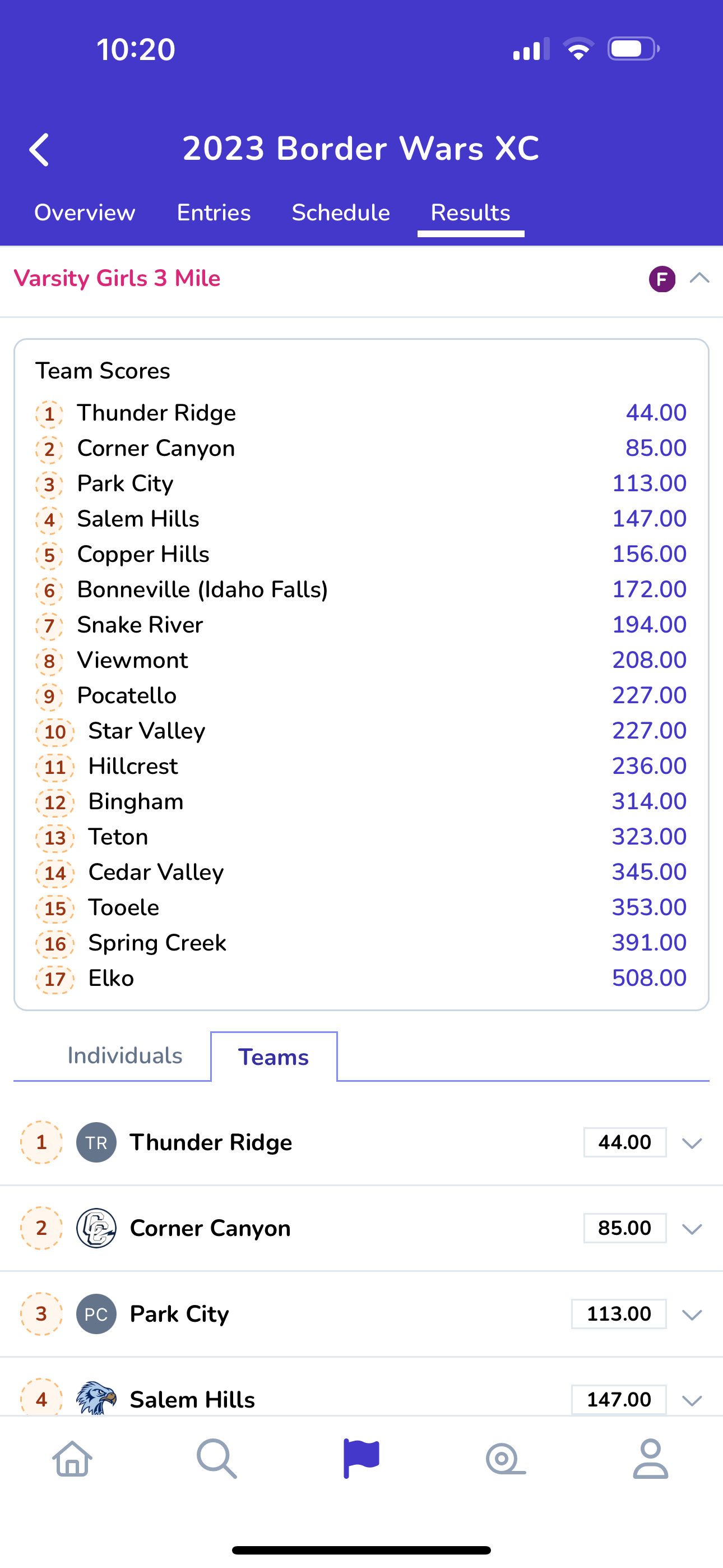The height and width of the screenshot is (1568, 723).
Task: Switch to the Individuals results tab
Action: pos(125,1056)
